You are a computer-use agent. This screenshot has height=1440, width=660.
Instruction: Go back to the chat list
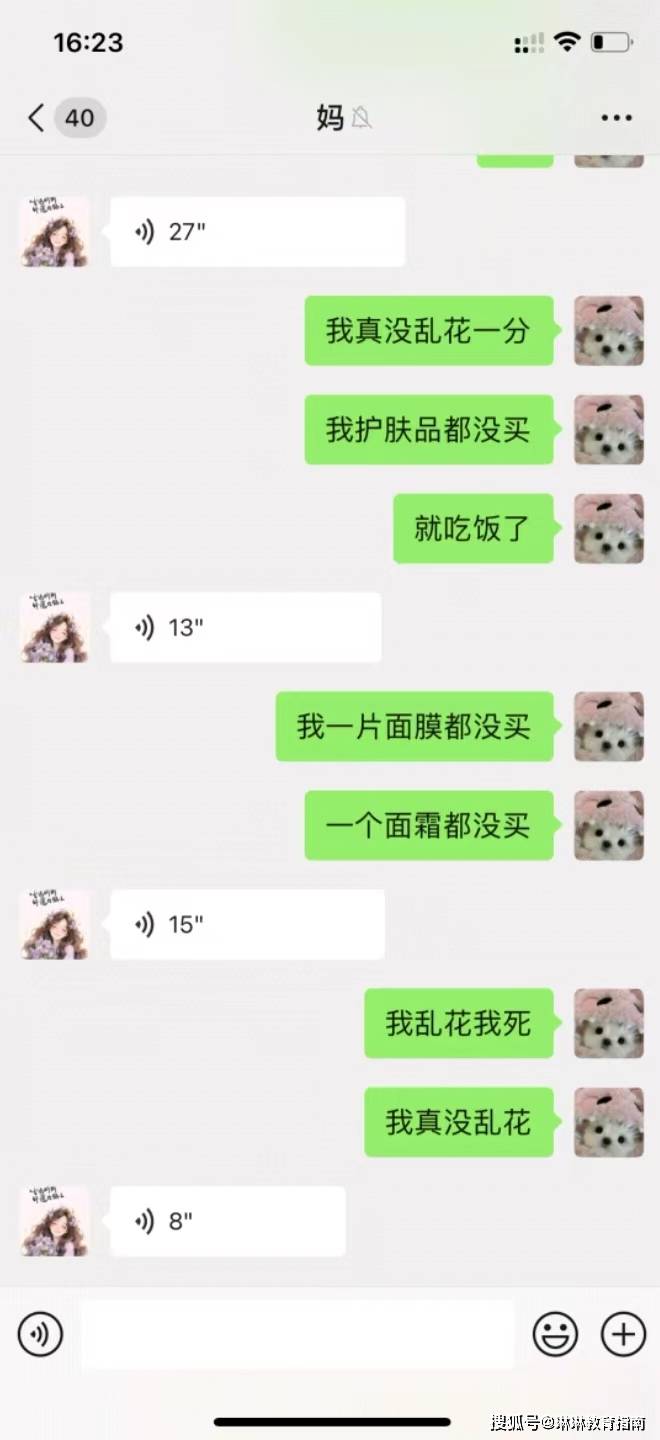[x=37, y=118]
